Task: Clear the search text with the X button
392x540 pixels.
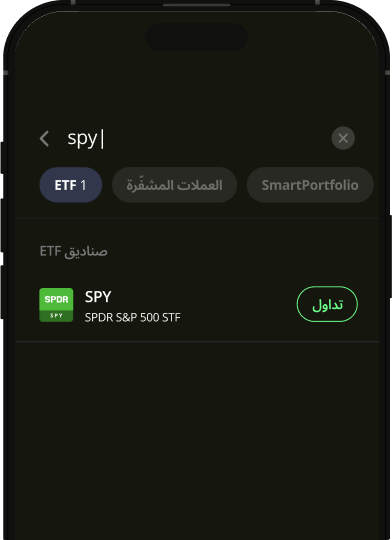Action: tap(343, 138)
